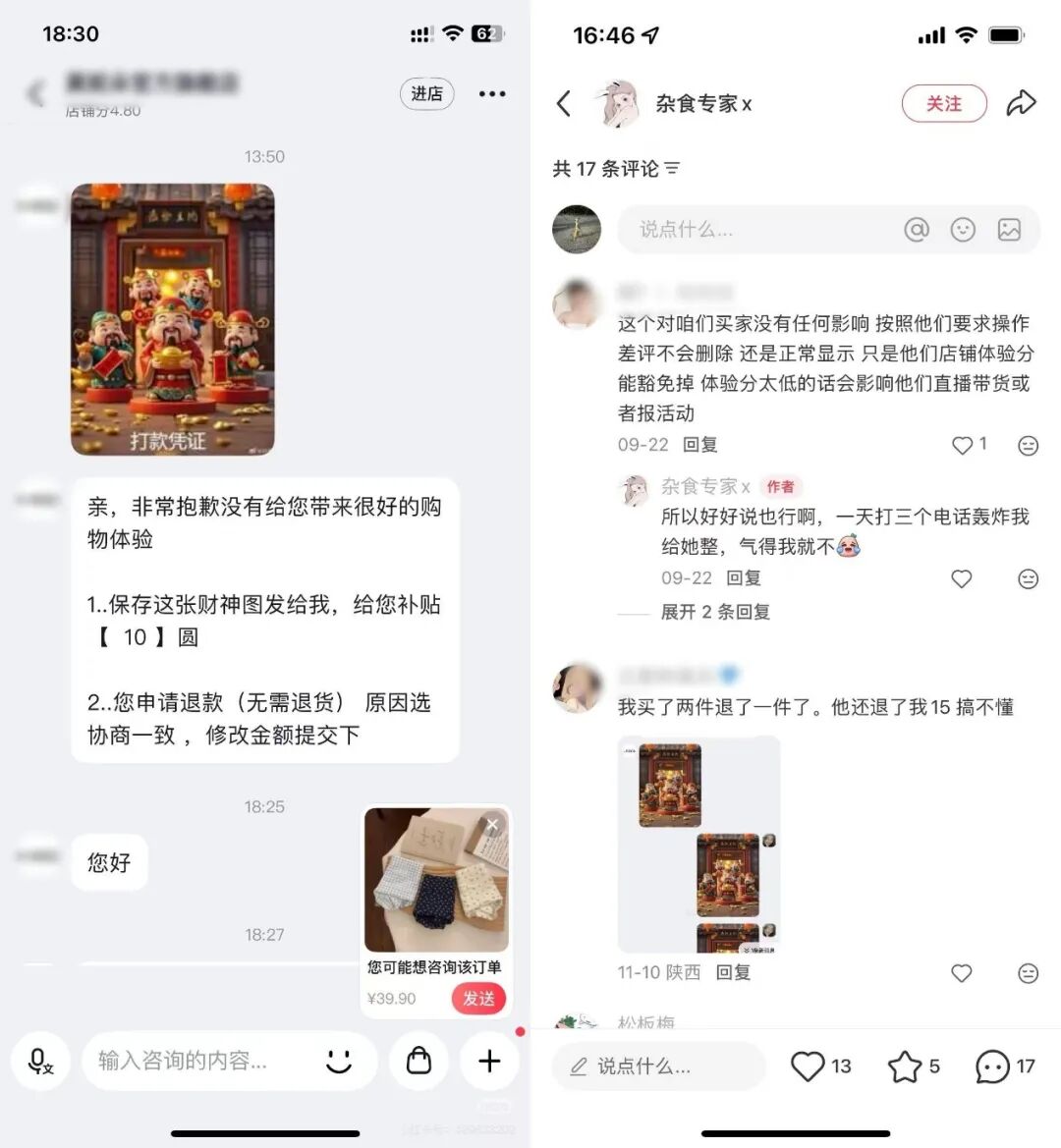Open the 打款凭证 God of Wealth image
The width and height of the screenshot is (1061, 1148).
173,319
